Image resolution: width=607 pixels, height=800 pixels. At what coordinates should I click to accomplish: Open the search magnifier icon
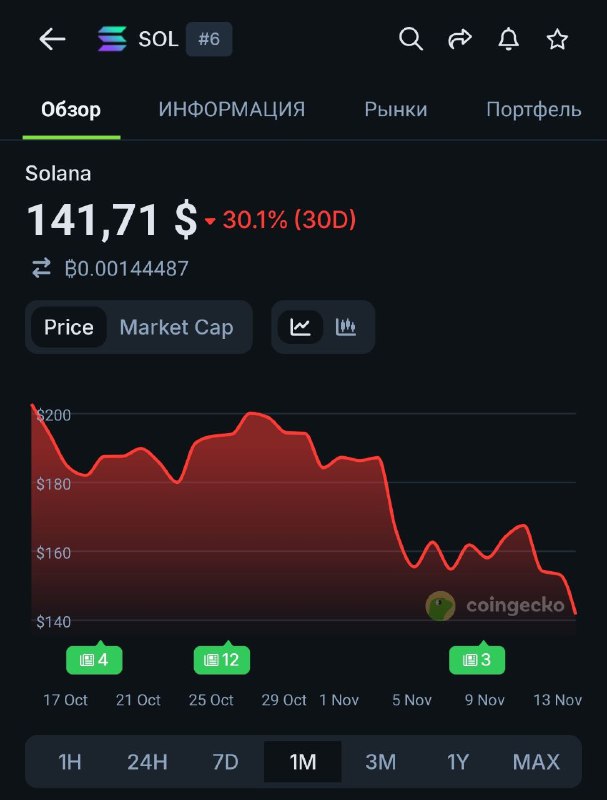410,39
